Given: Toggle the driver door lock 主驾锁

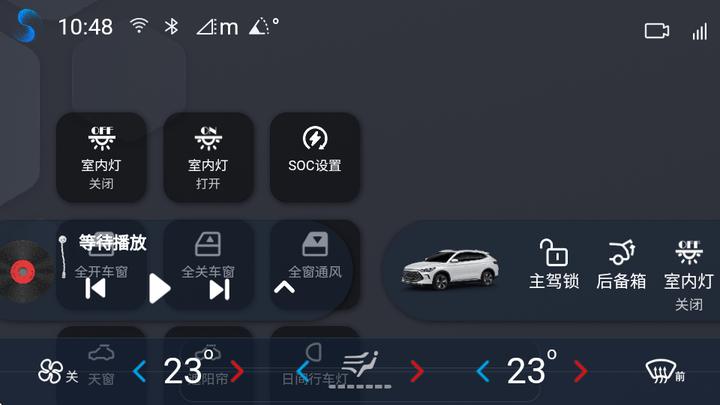Looking at the screenshot, I should pos(553,265).
